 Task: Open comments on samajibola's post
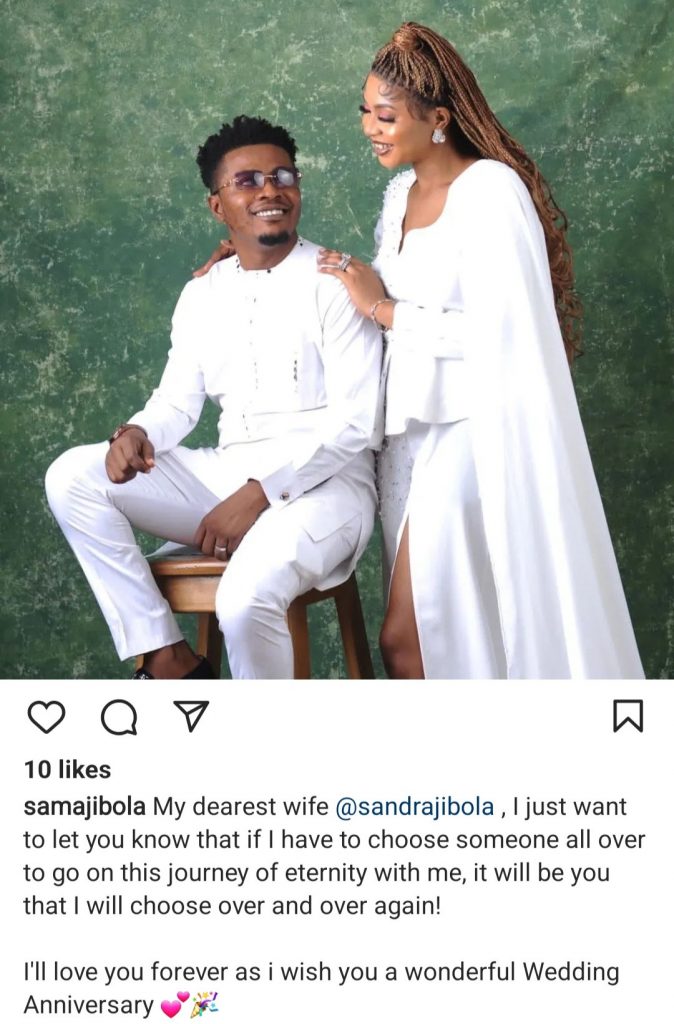pyautogui.click(x=118, y=716)
